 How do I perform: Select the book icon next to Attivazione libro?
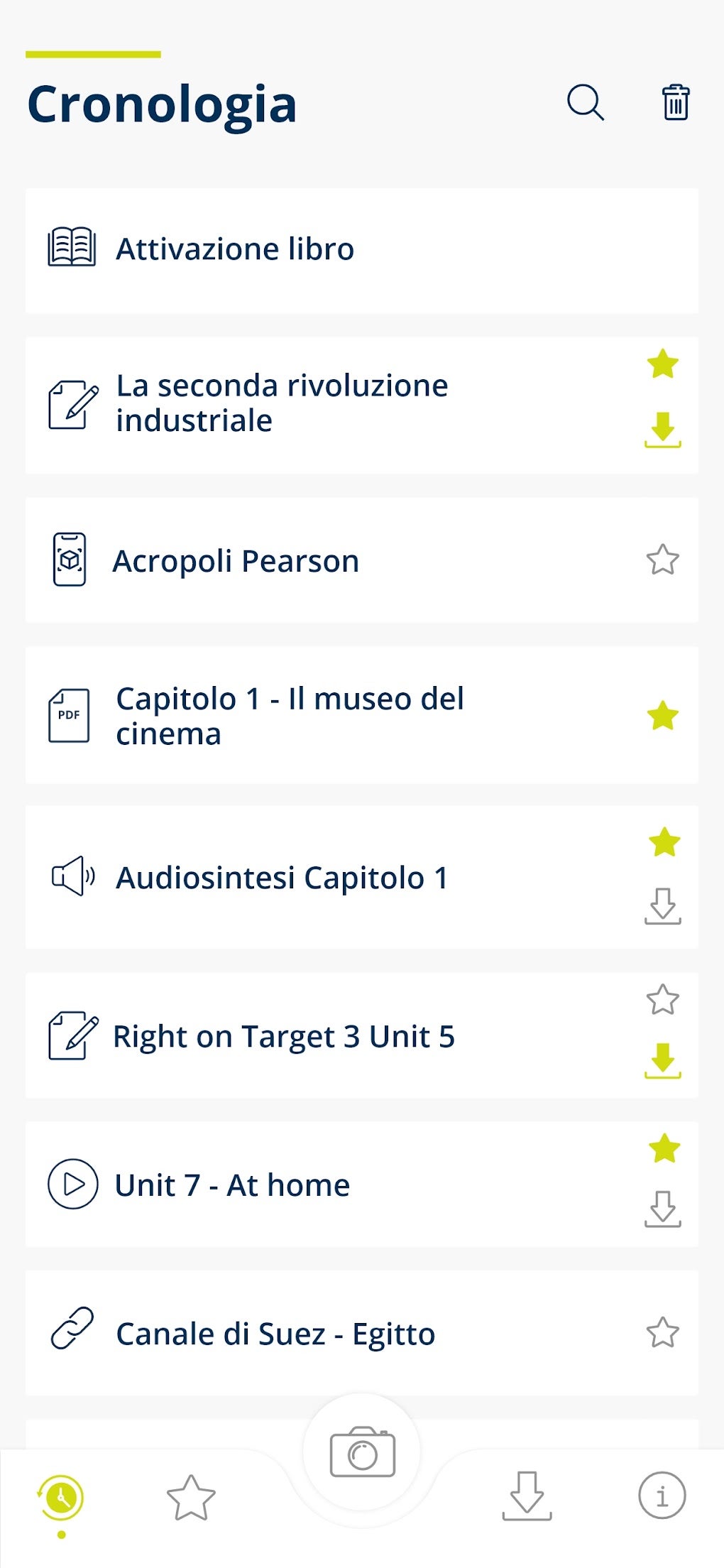71,248
